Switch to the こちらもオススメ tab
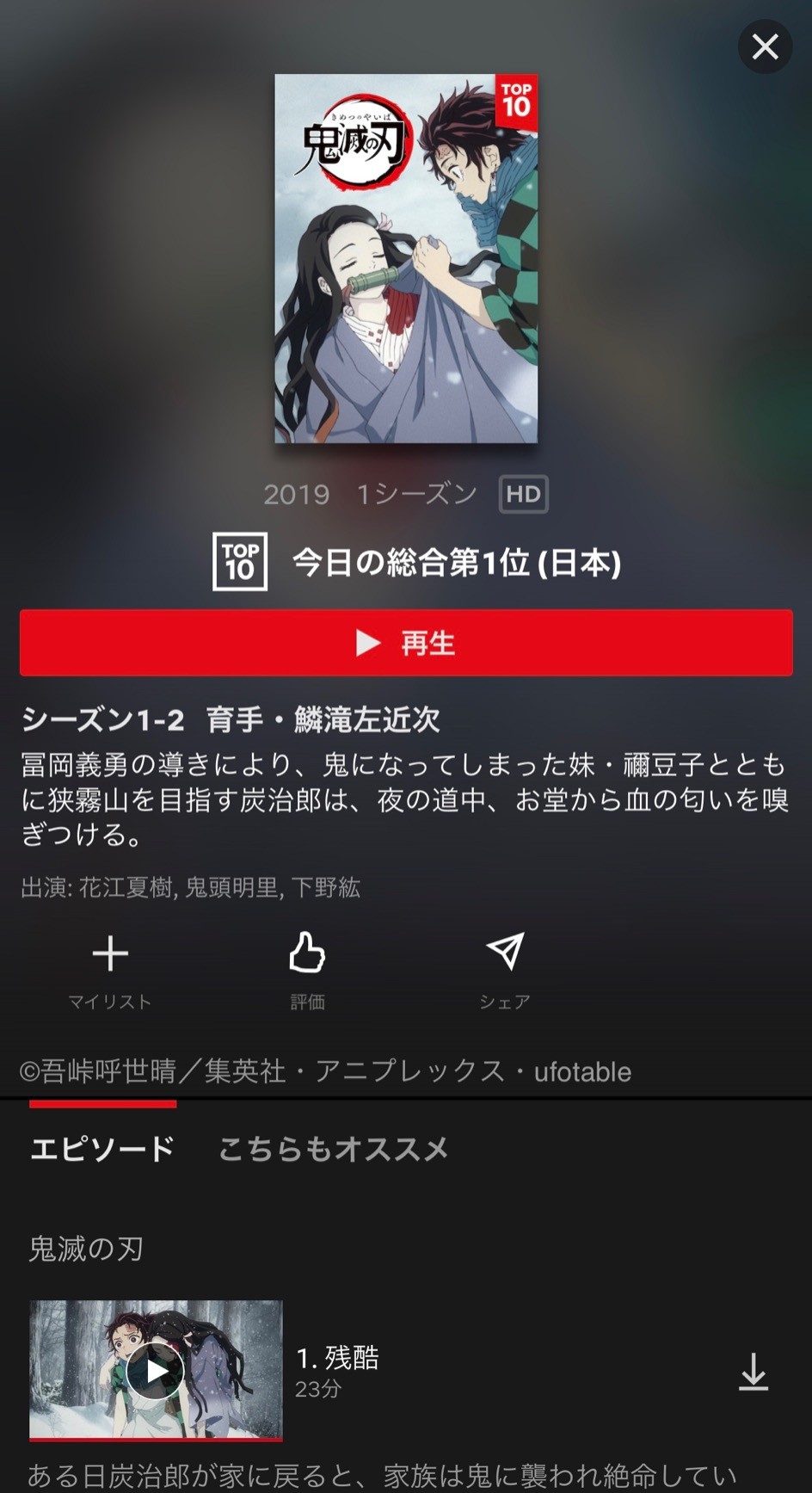This screenshot has height=1493, width=812. [x=334, y=1149]
